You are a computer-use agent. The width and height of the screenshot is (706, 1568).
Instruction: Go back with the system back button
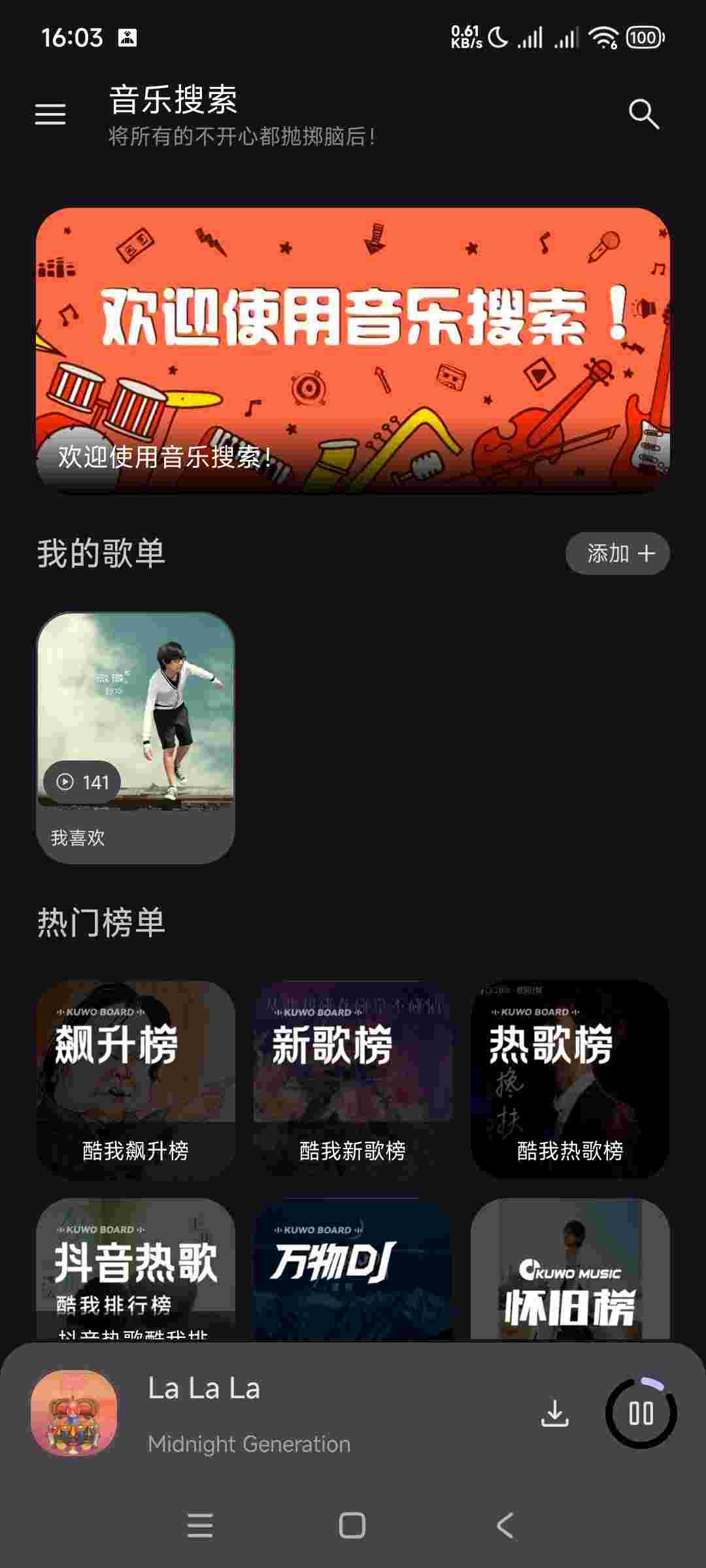505,1526
